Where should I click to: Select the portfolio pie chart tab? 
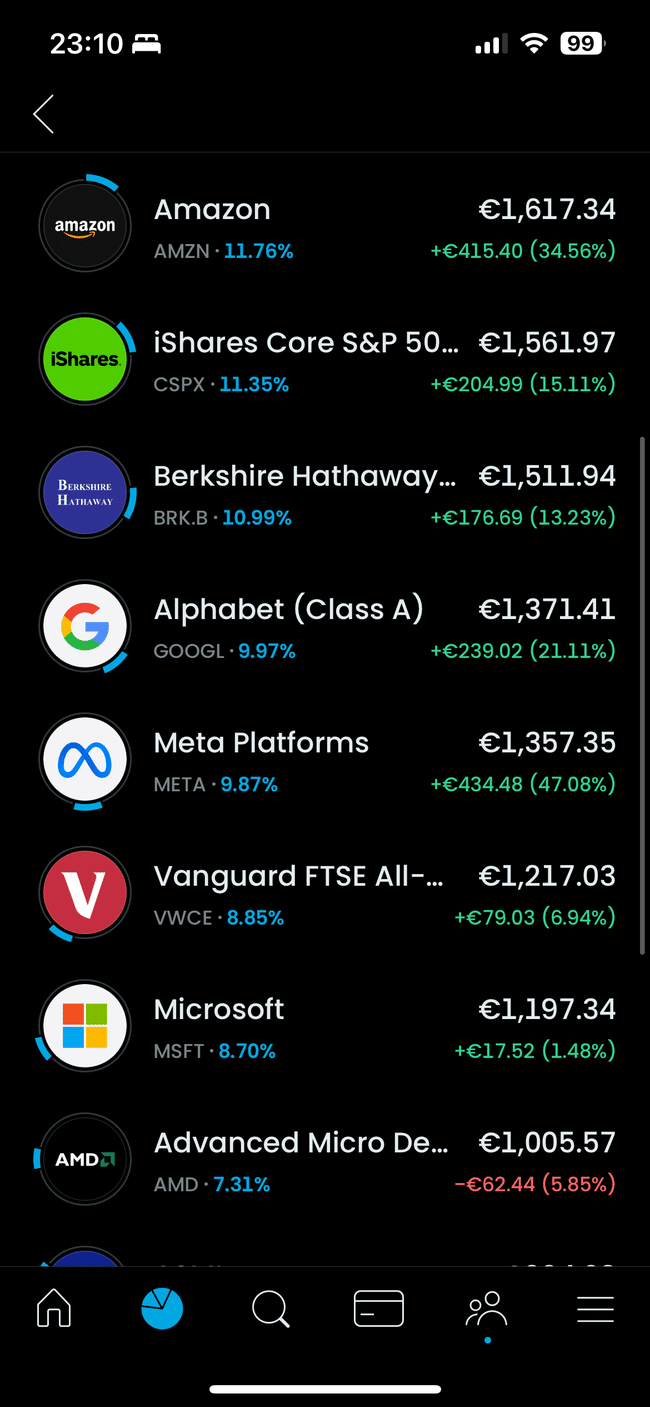coord(162,1308)
